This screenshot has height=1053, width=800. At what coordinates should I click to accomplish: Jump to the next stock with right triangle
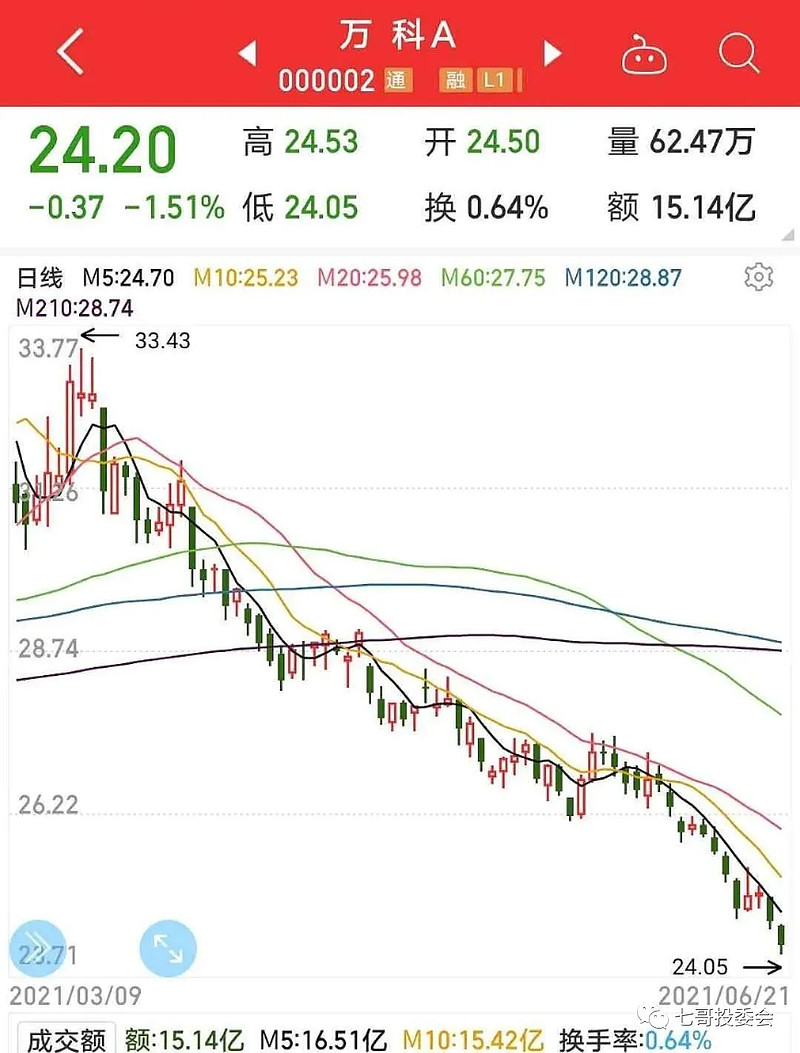551,53
